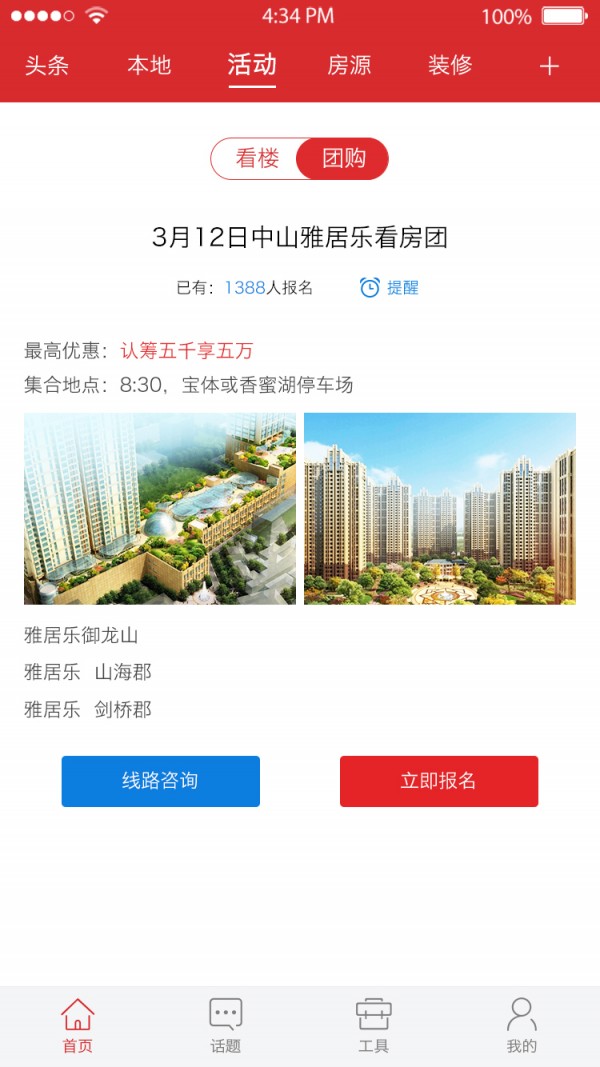Tap the 线路咨询 button

coord(161,781)
